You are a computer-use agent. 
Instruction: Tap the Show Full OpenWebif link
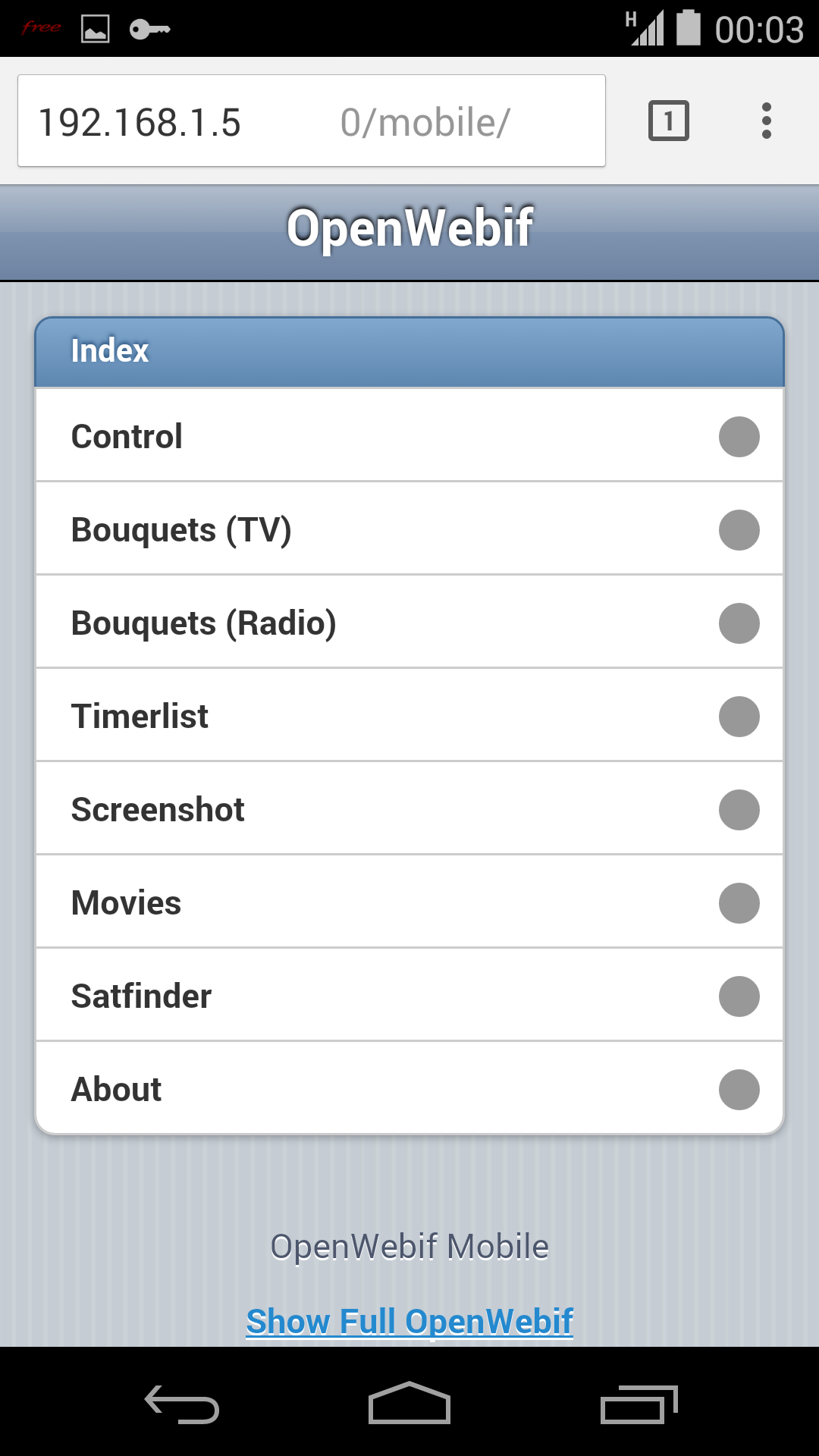click(x=409, y=1322)
